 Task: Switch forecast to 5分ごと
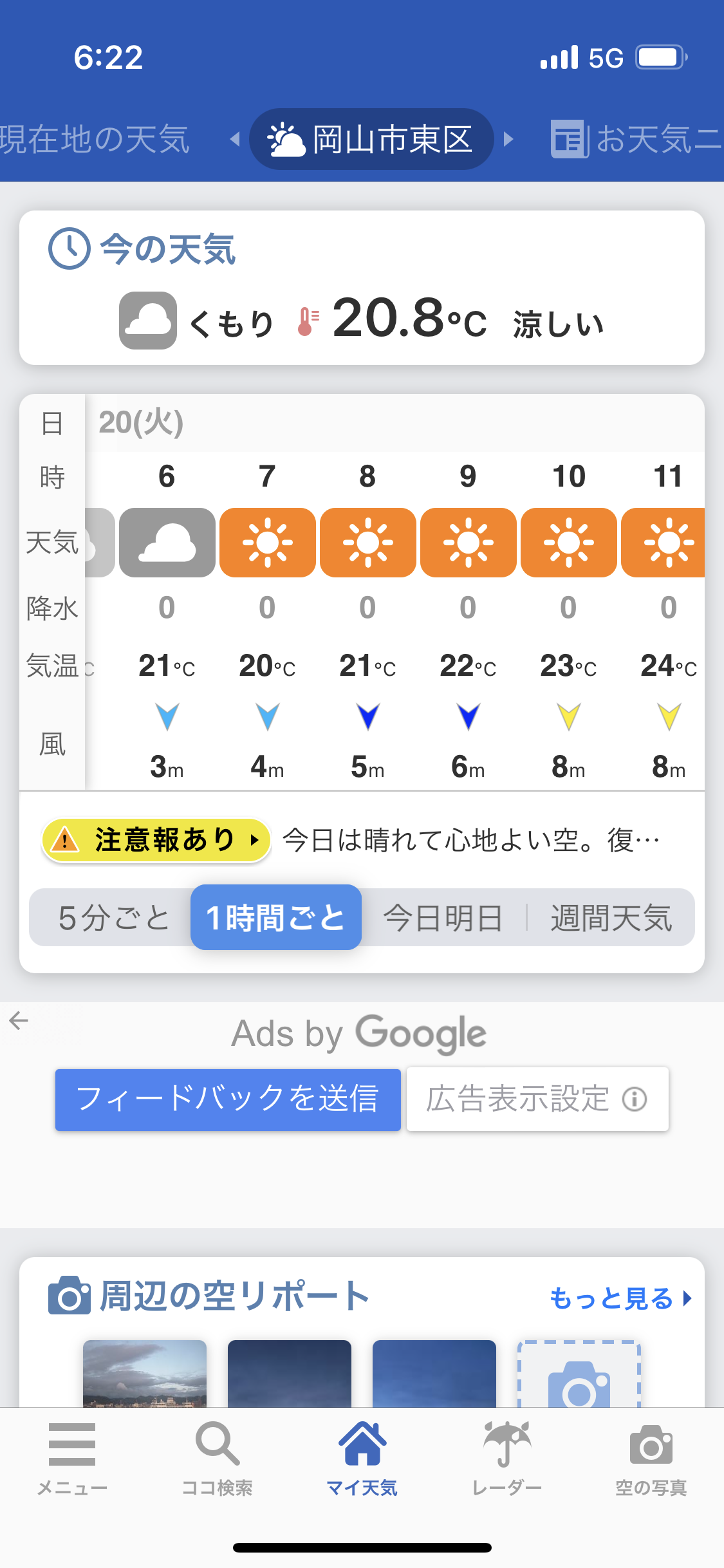[113, 918]
